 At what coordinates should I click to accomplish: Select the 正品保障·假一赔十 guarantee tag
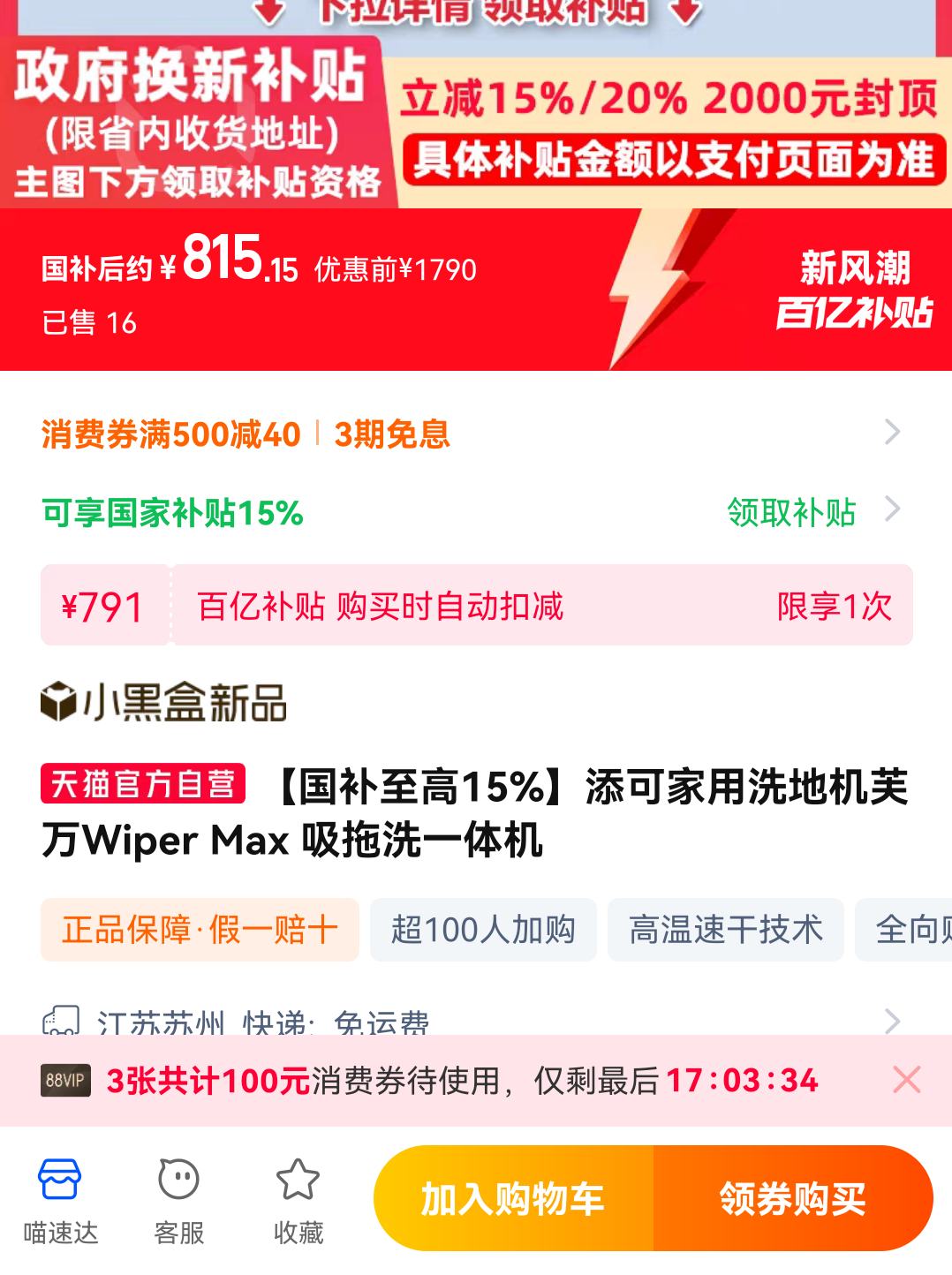click(x=199, y=929)
